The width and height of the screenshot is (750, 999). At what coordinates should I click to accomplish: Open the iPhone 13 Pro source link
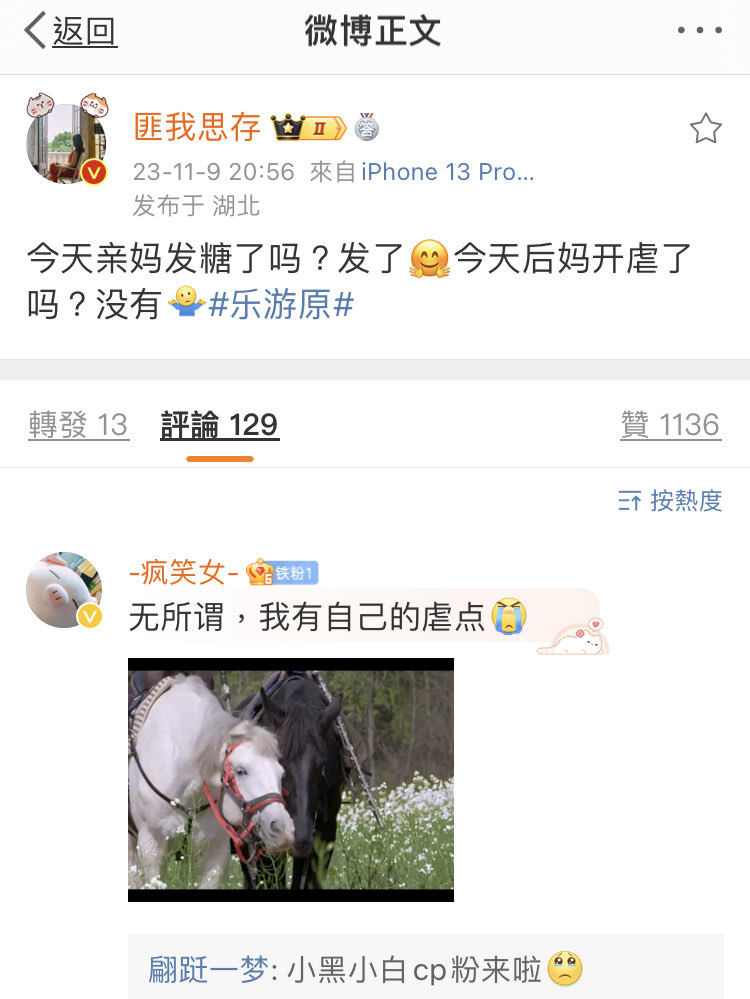coord(447,172)
